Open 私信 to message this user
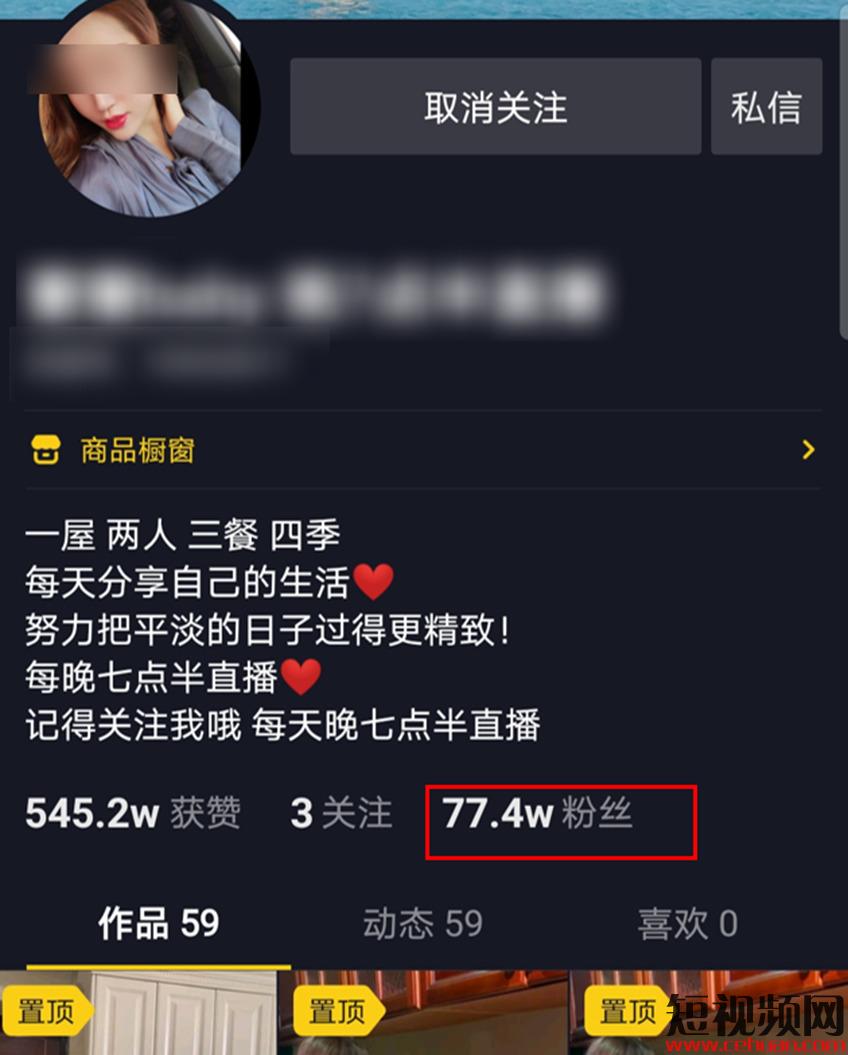This screenshot has width=848, height=1055. click(766, 107)
